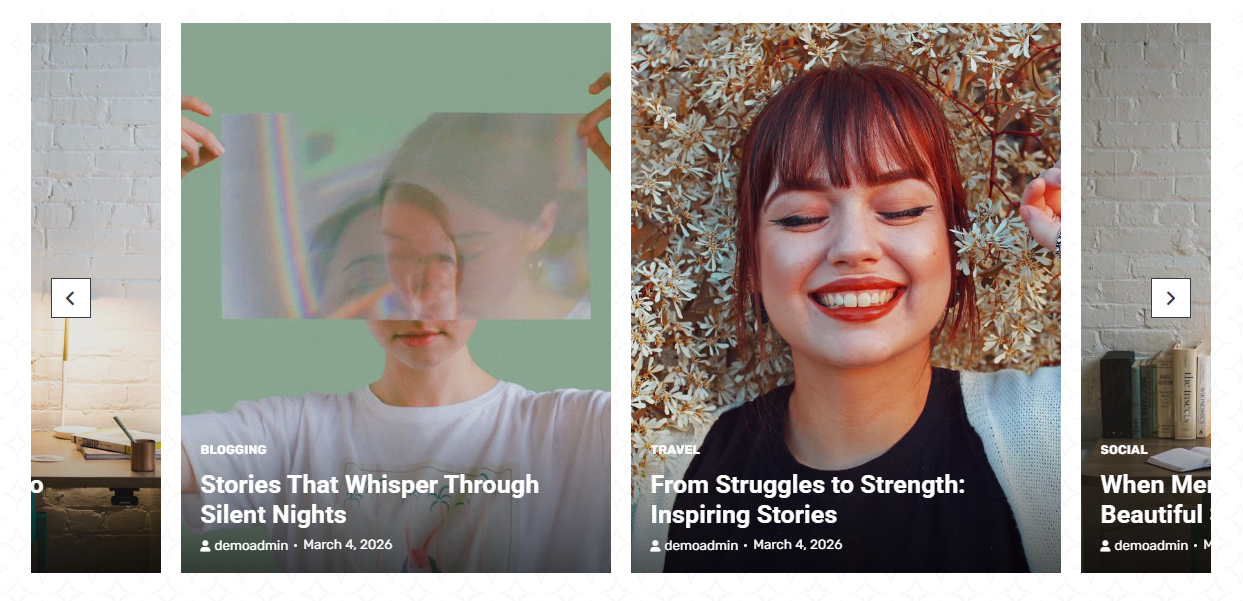Open 'Stories That Whisper Through Silent Nights' post
The image size is (1243, 601).
(x=369, y=499)
